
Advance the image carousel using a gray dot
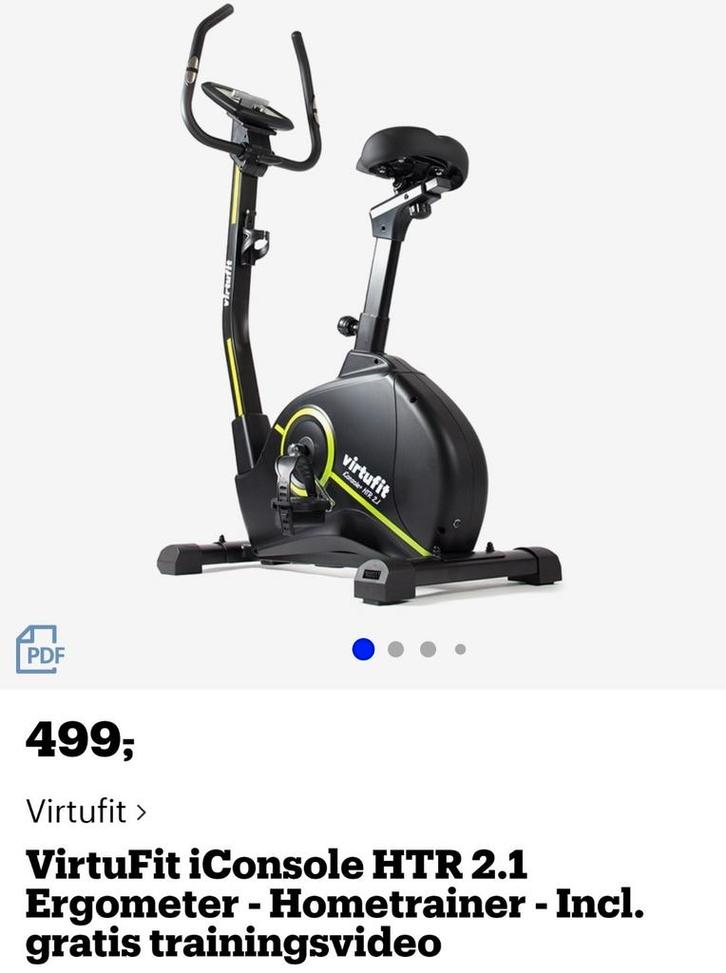pos(394,648)
